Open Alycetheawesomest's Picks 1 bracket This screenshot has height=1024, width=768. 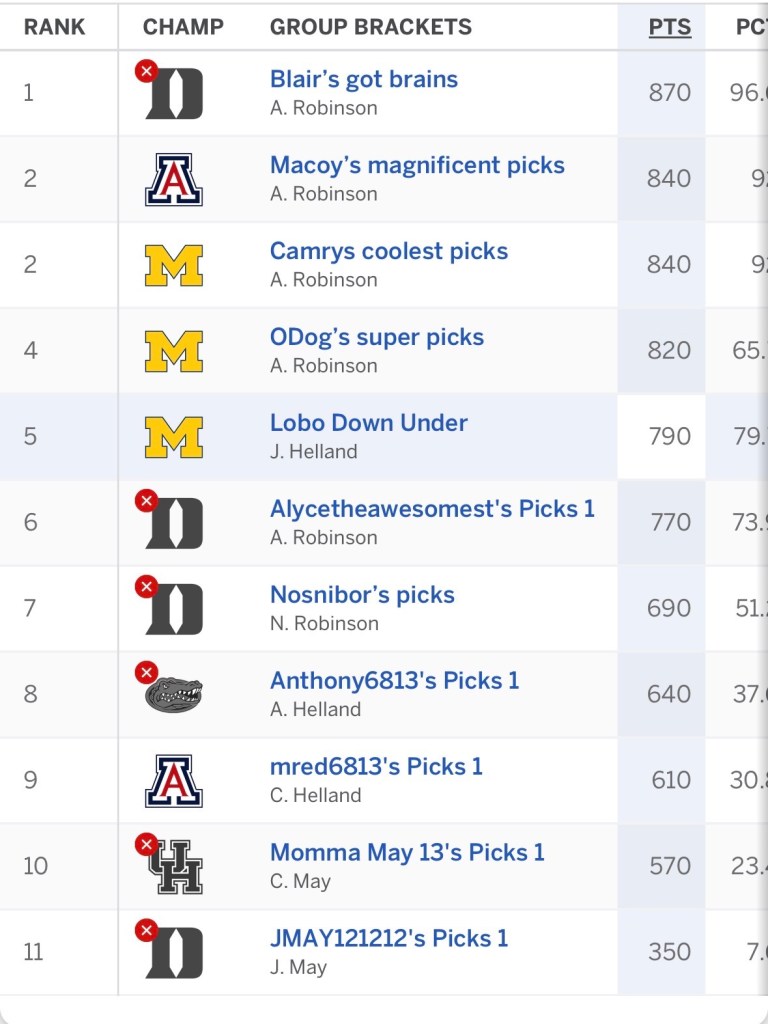pos(432,509)
